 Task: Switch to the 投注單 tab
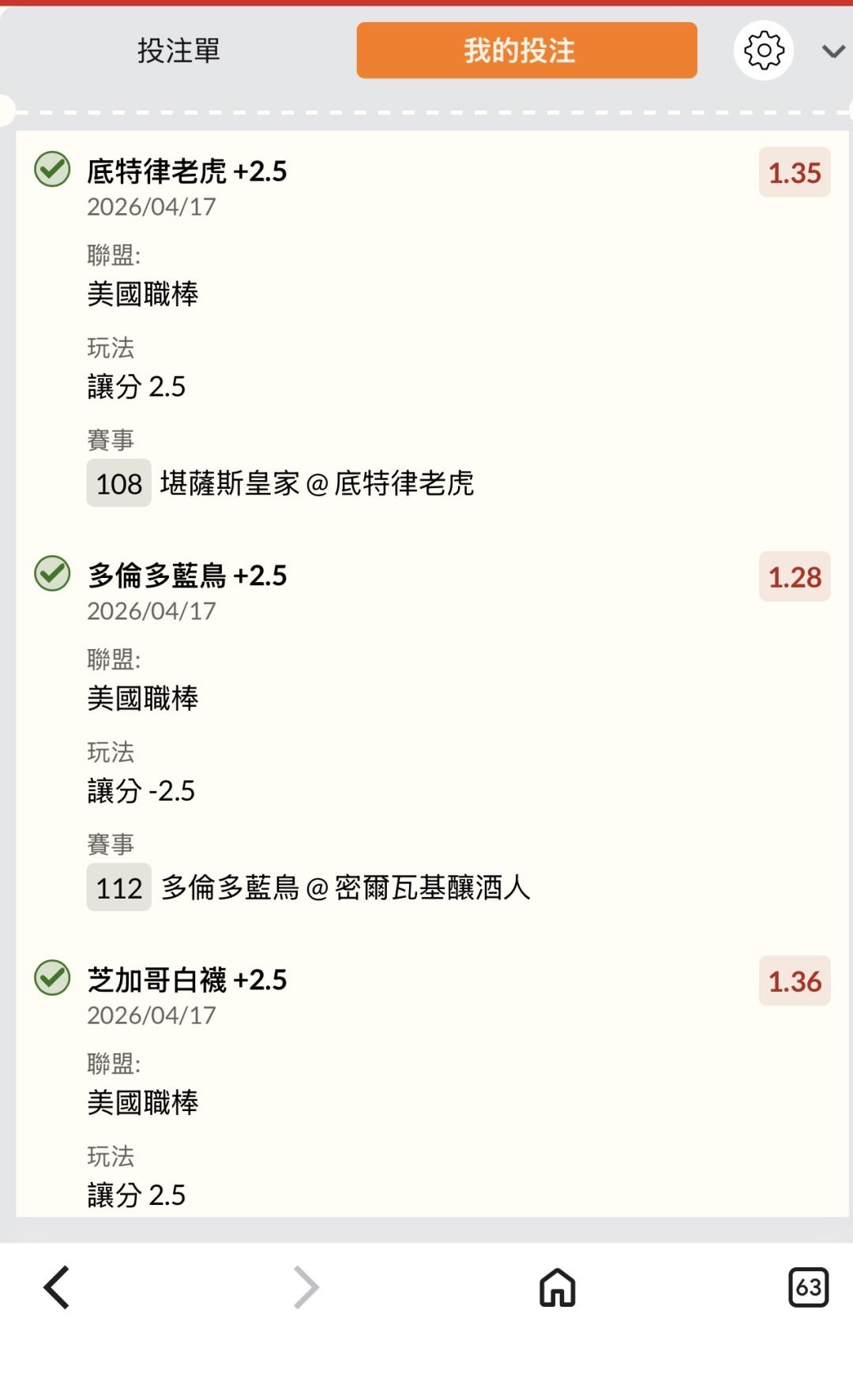(178, 51)
